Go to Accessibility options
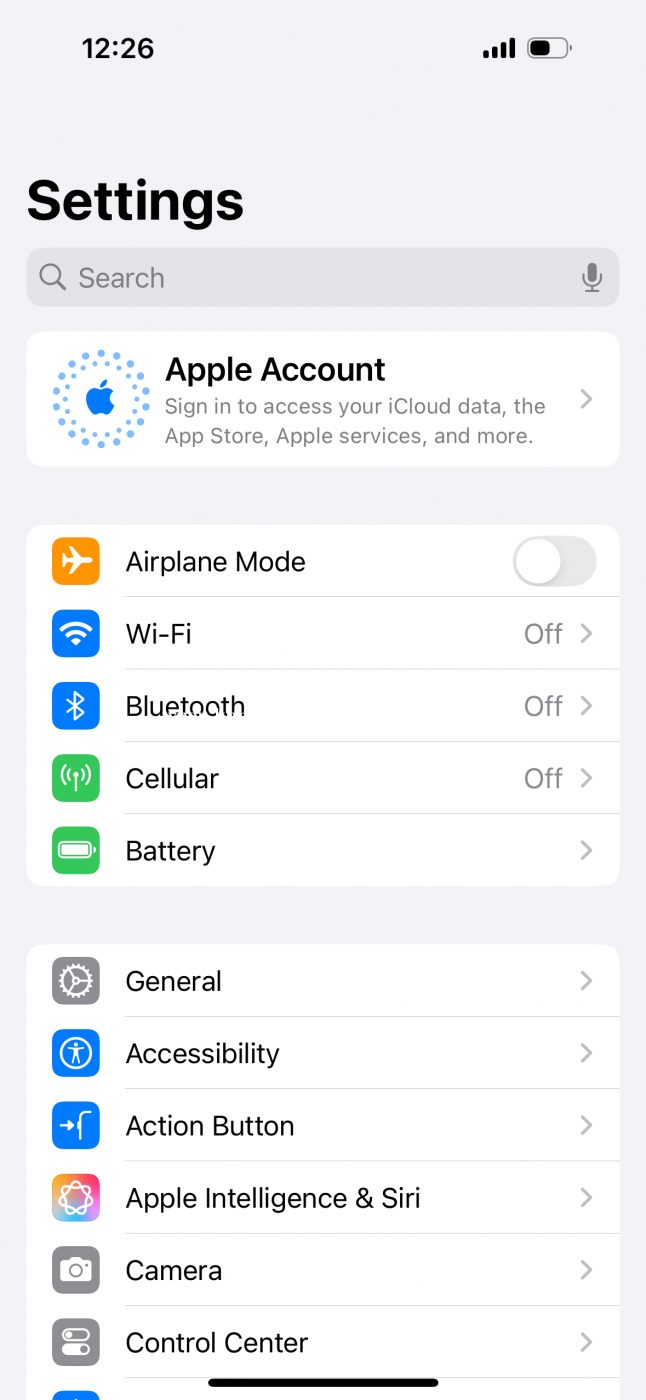The image size is (646, 1400). pos(322,1053)
